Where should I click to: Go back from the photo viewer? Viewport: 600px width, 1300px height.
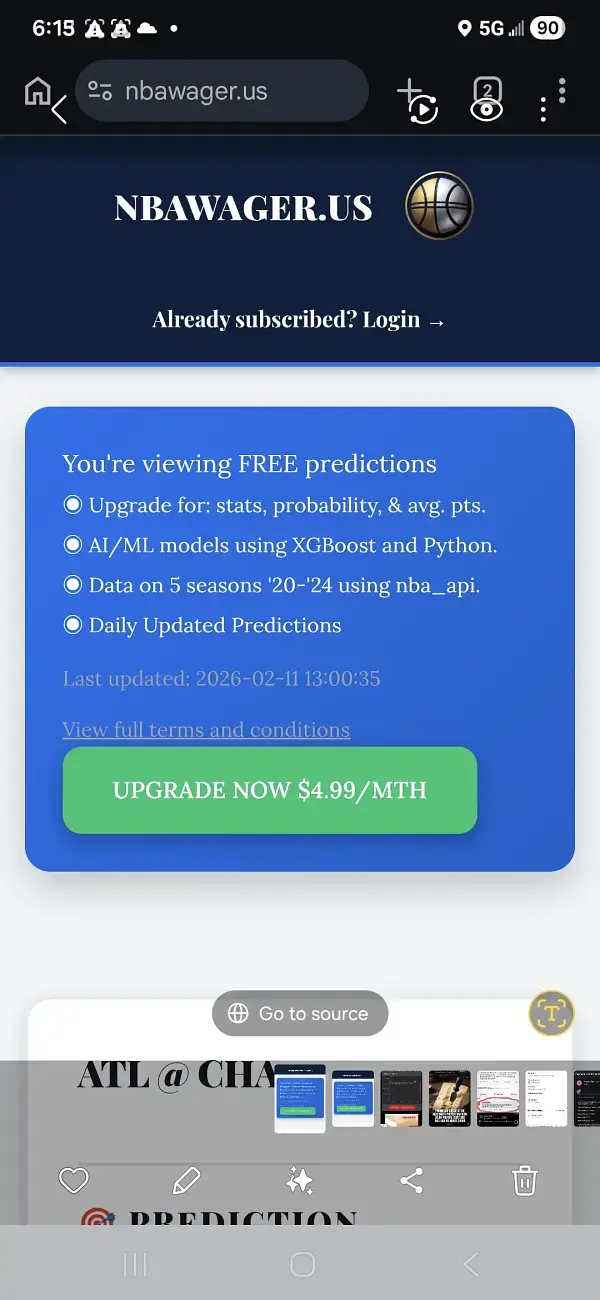[59, 109]
